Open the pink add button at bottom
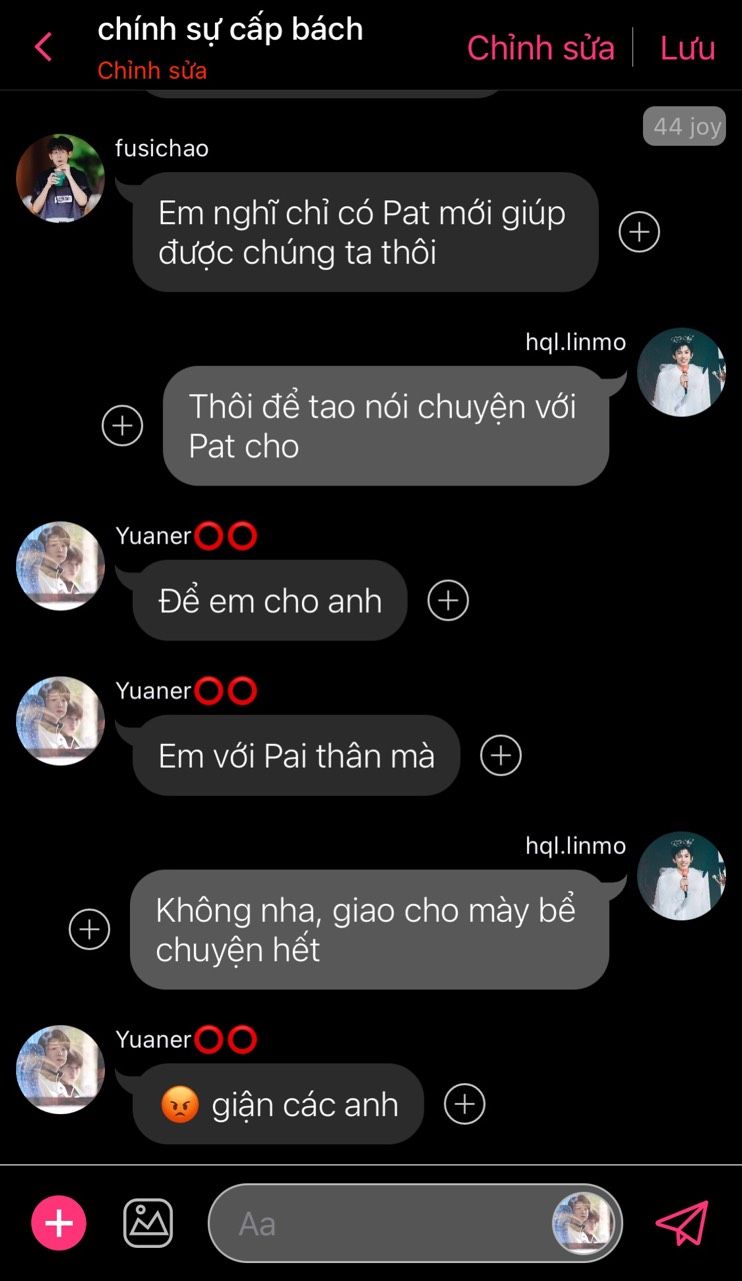Image resolution: width=742 pixels, height=1281 pixels. pos(59,1223)
